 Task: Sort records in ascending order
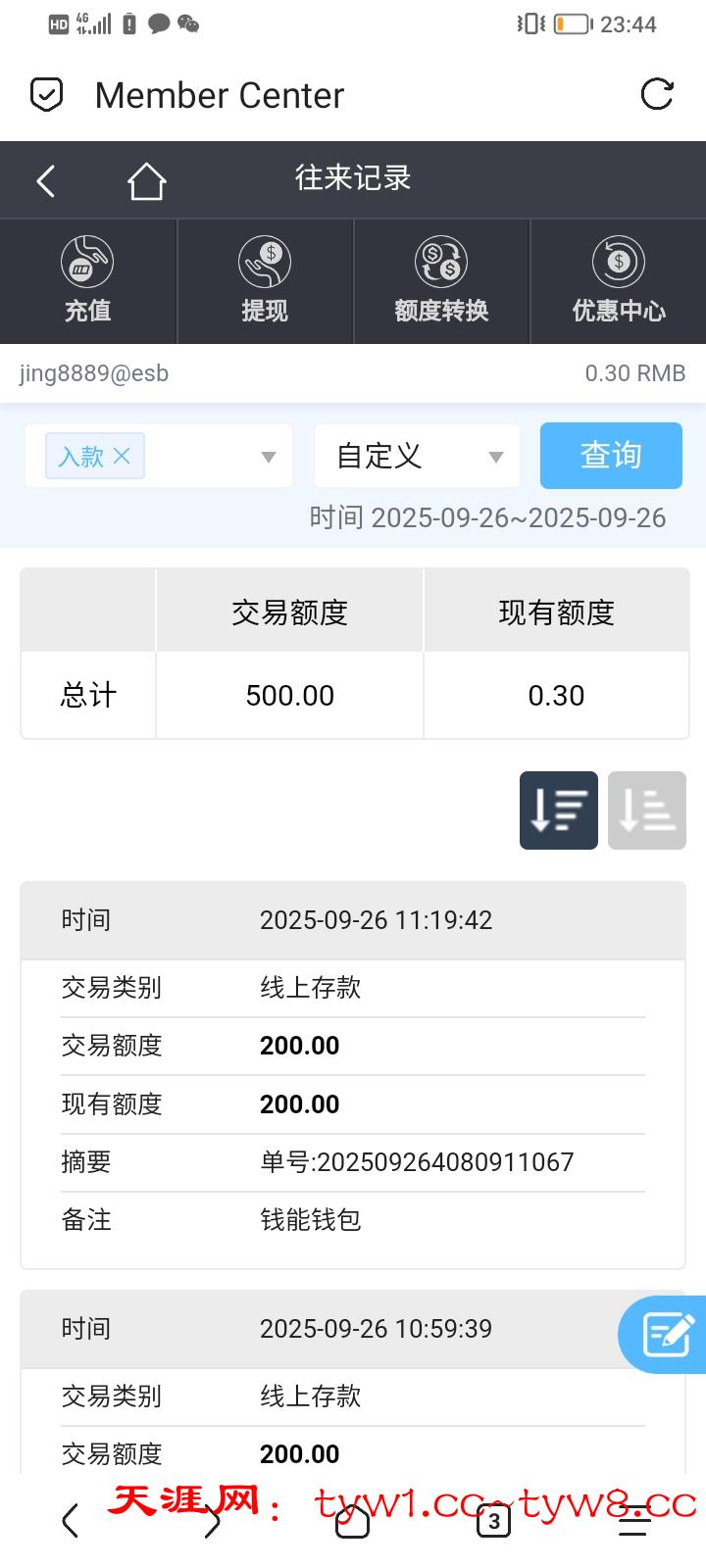tap(646, 810)
